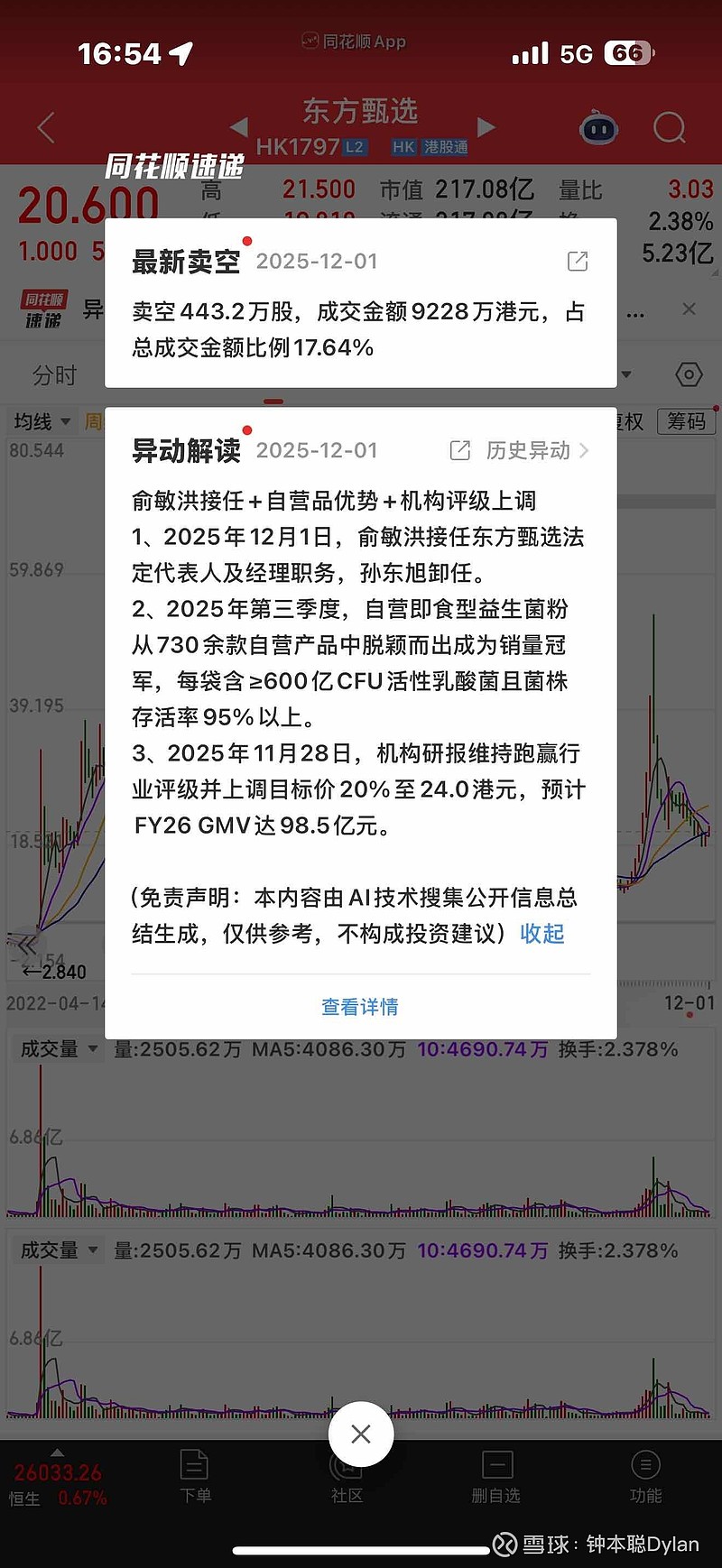
Task: Toggle the 筹码 chip distribution view
Action: pyautogui.click(x=686, y=421)
